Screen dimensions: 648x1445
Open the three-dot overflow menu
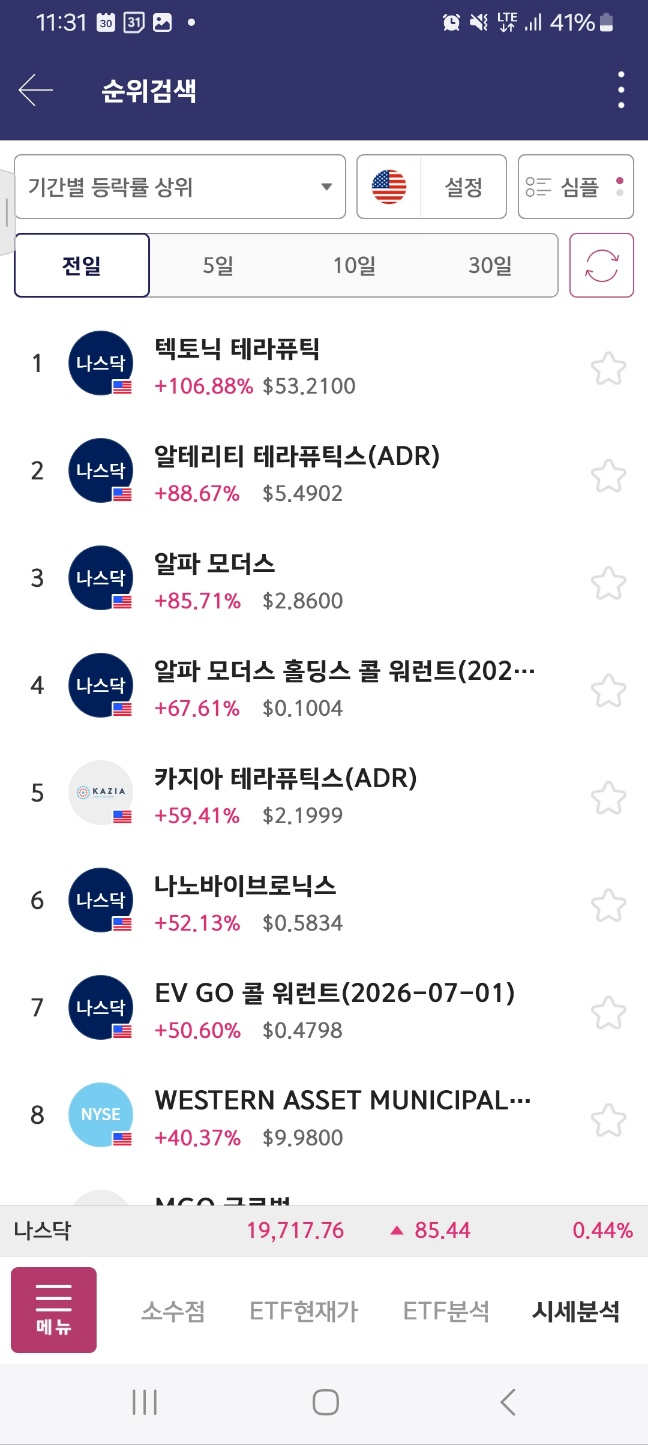[621, 91]
